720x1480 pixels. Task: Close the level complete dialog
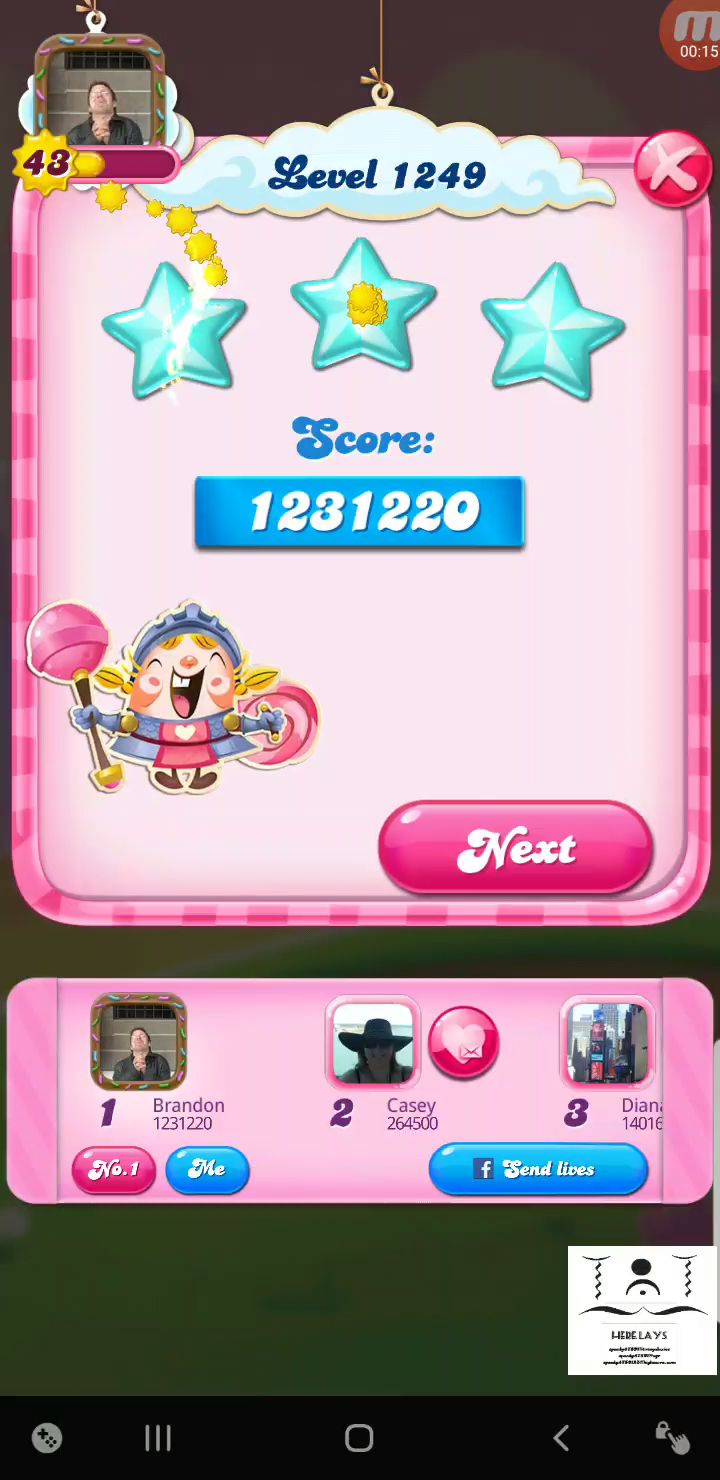672,168
